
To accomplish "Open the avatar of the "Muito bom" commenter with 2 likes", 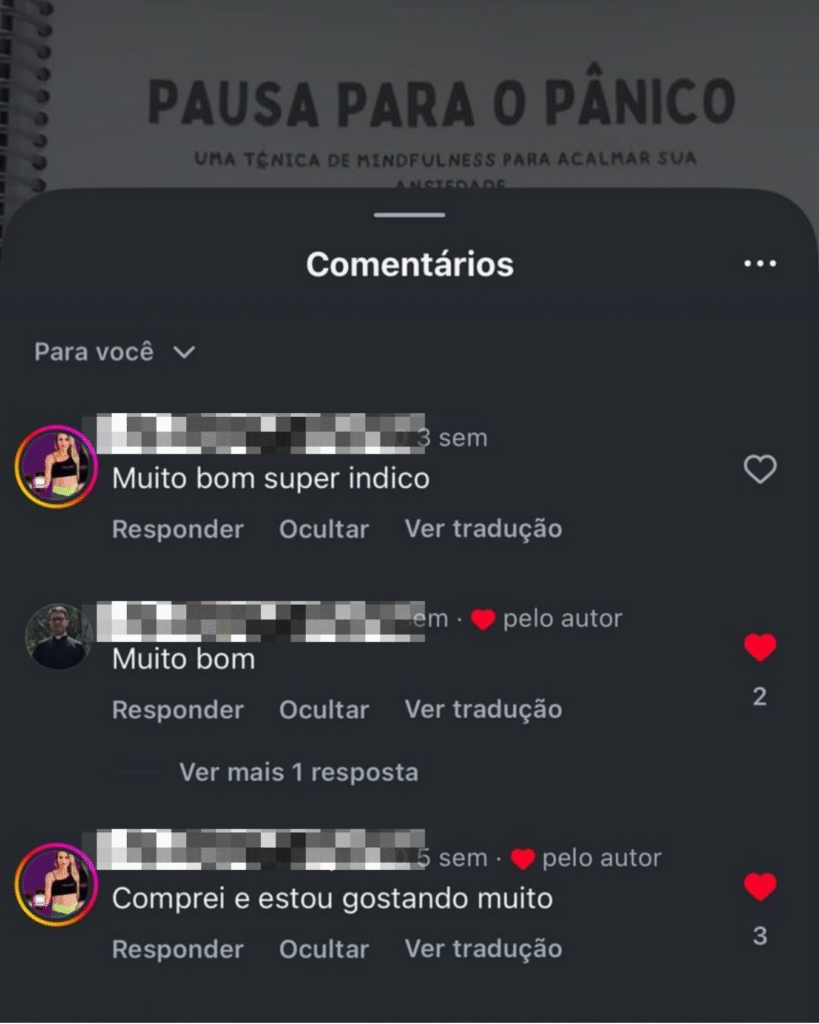I will click(x=57, y=637).
